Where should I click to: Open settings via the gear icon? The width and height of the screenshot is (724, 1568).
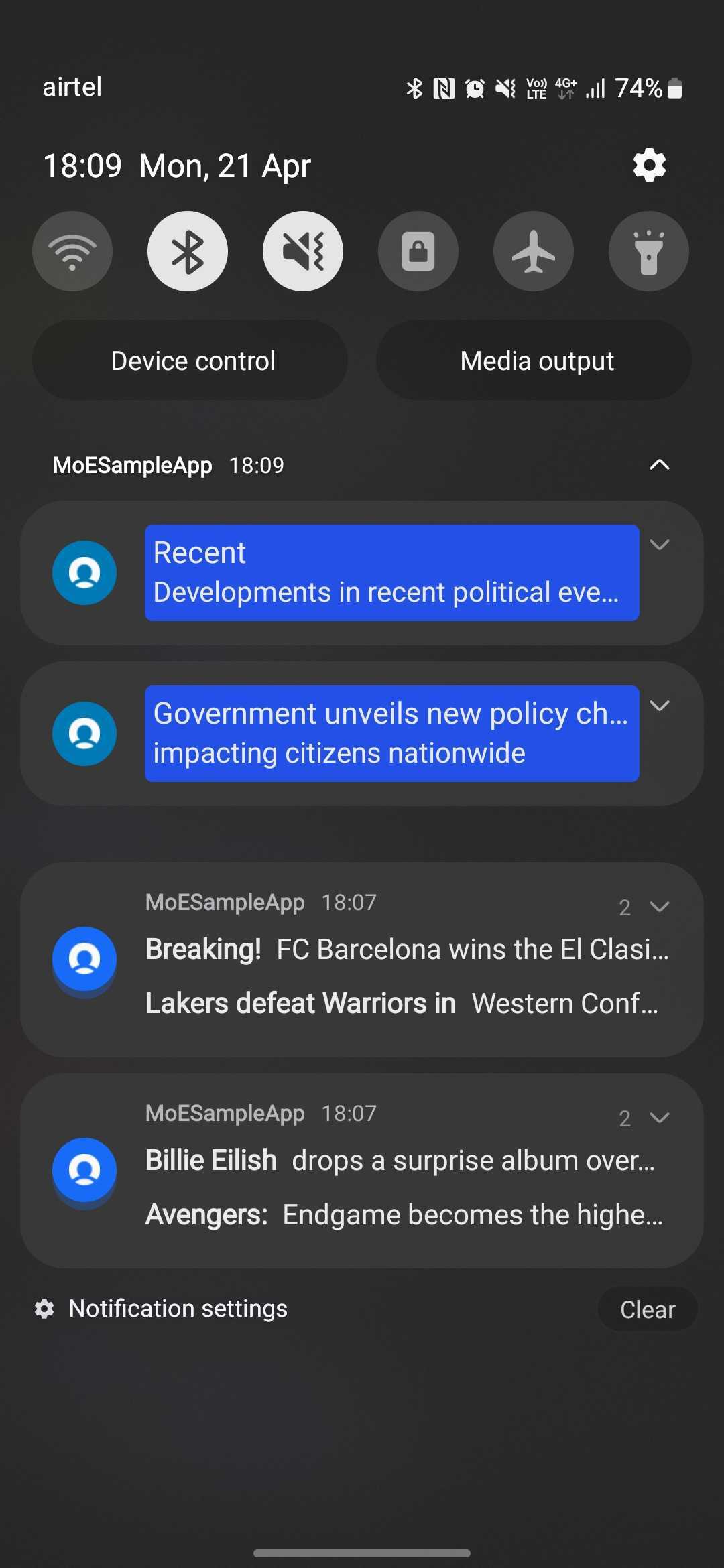(x=649, y=166)
